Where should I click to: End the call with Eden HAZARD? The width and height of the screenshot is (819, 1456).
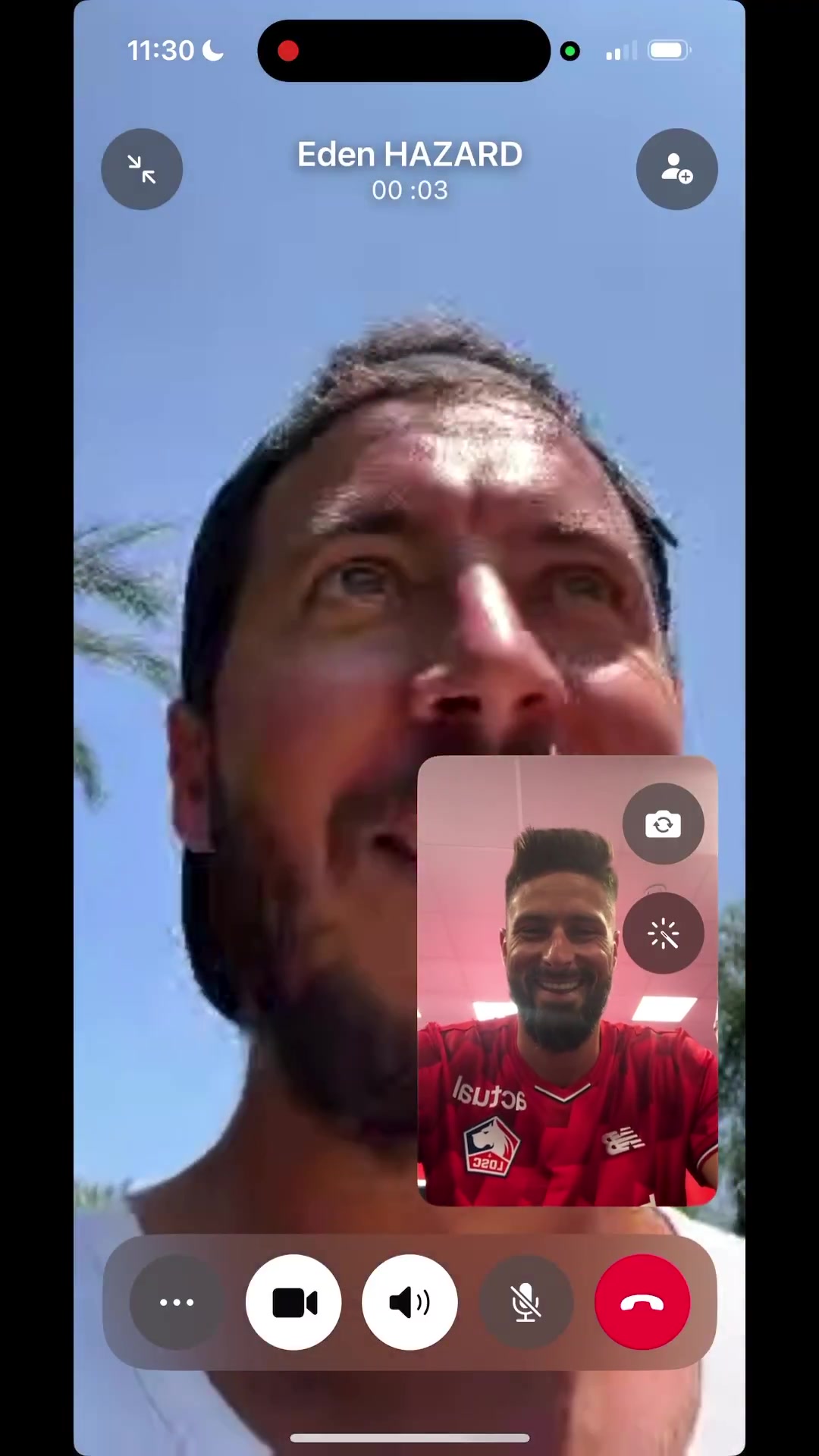(x=642, y=1302)
